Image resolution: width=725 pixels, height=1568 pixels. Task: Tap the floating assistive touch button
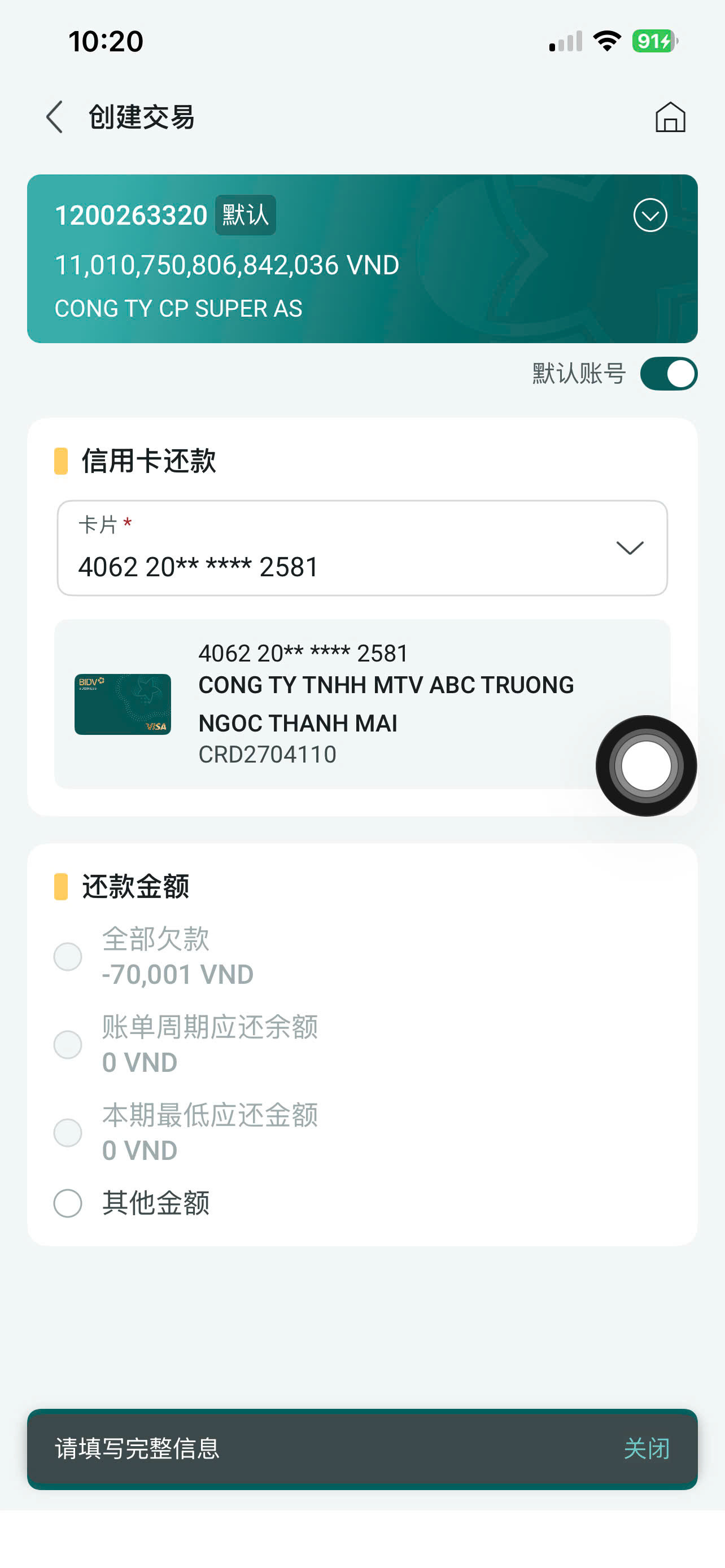(646, 766)
